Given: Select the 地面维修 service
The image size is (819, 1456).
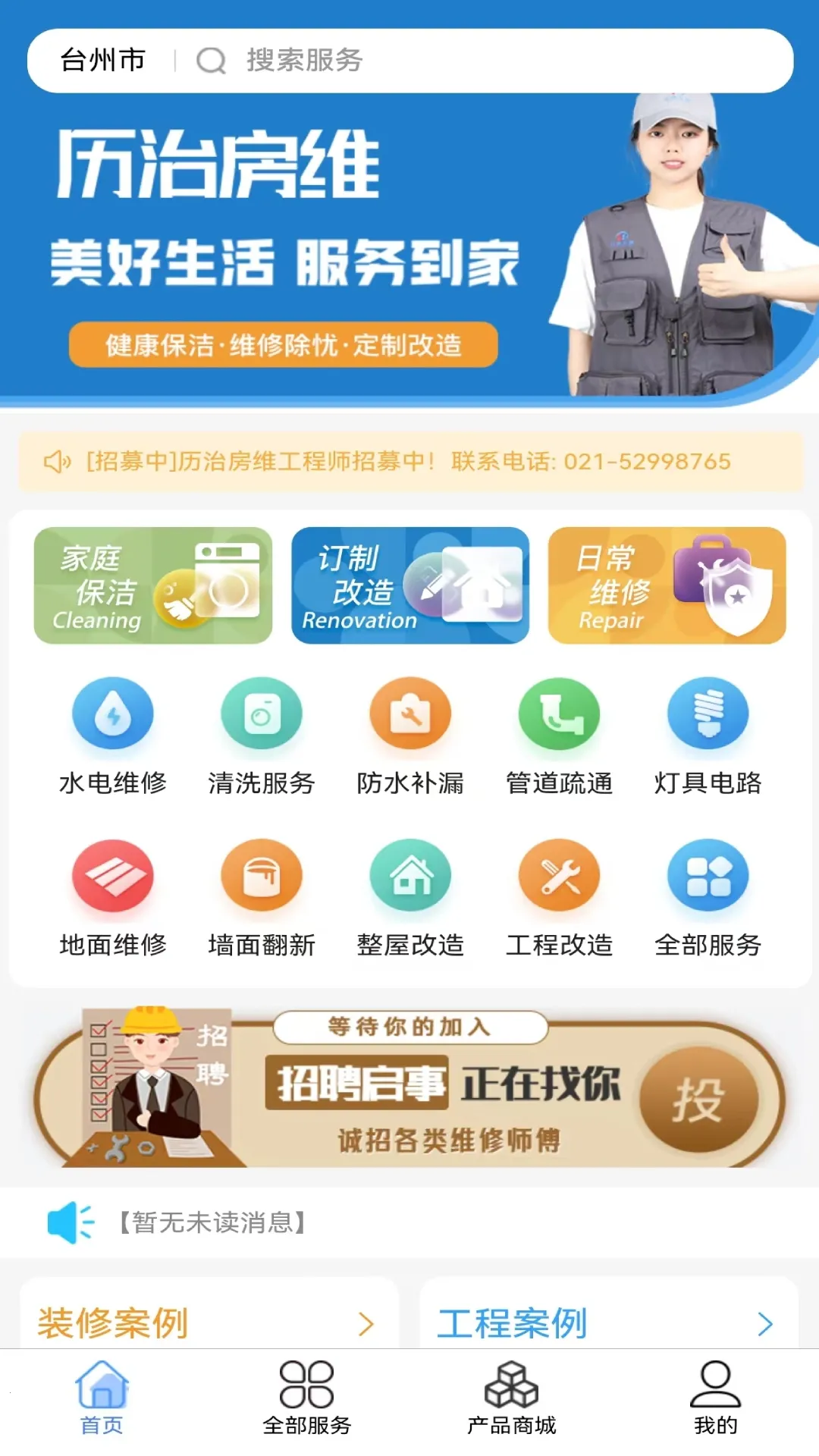Looking at the screenshot, I should (113, 896).
